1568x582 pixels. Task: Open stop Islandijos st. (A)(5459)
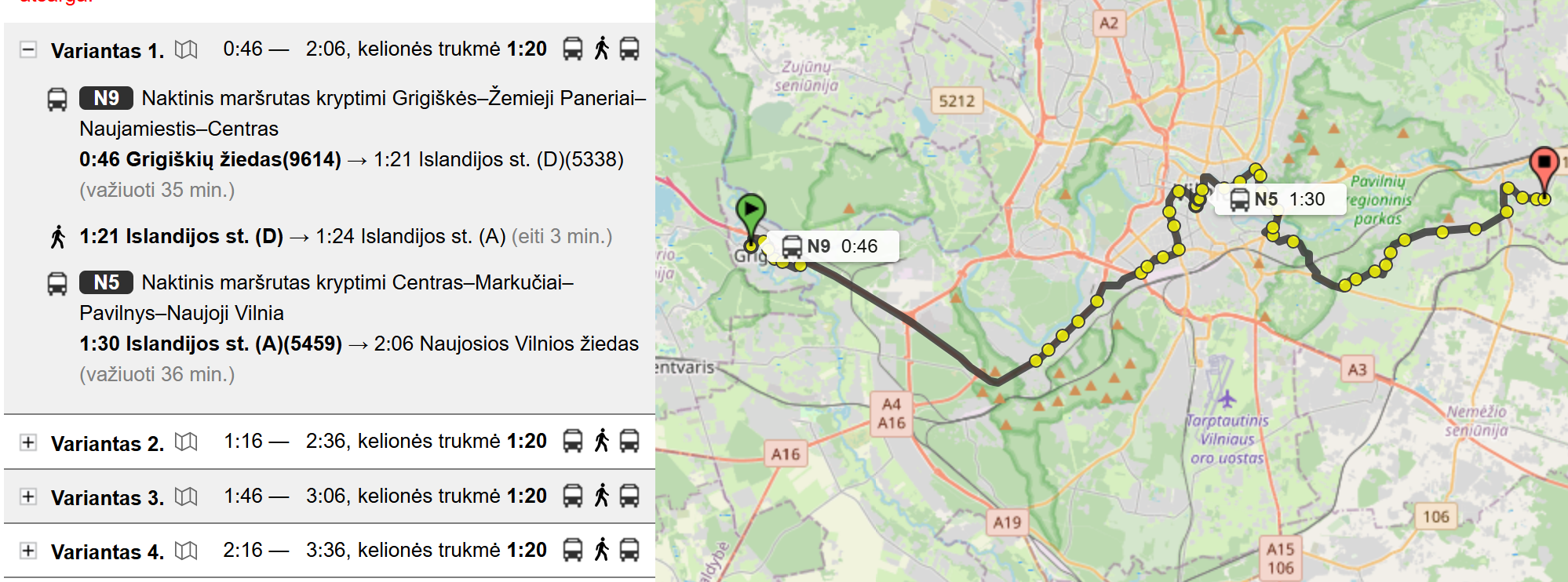210,344
